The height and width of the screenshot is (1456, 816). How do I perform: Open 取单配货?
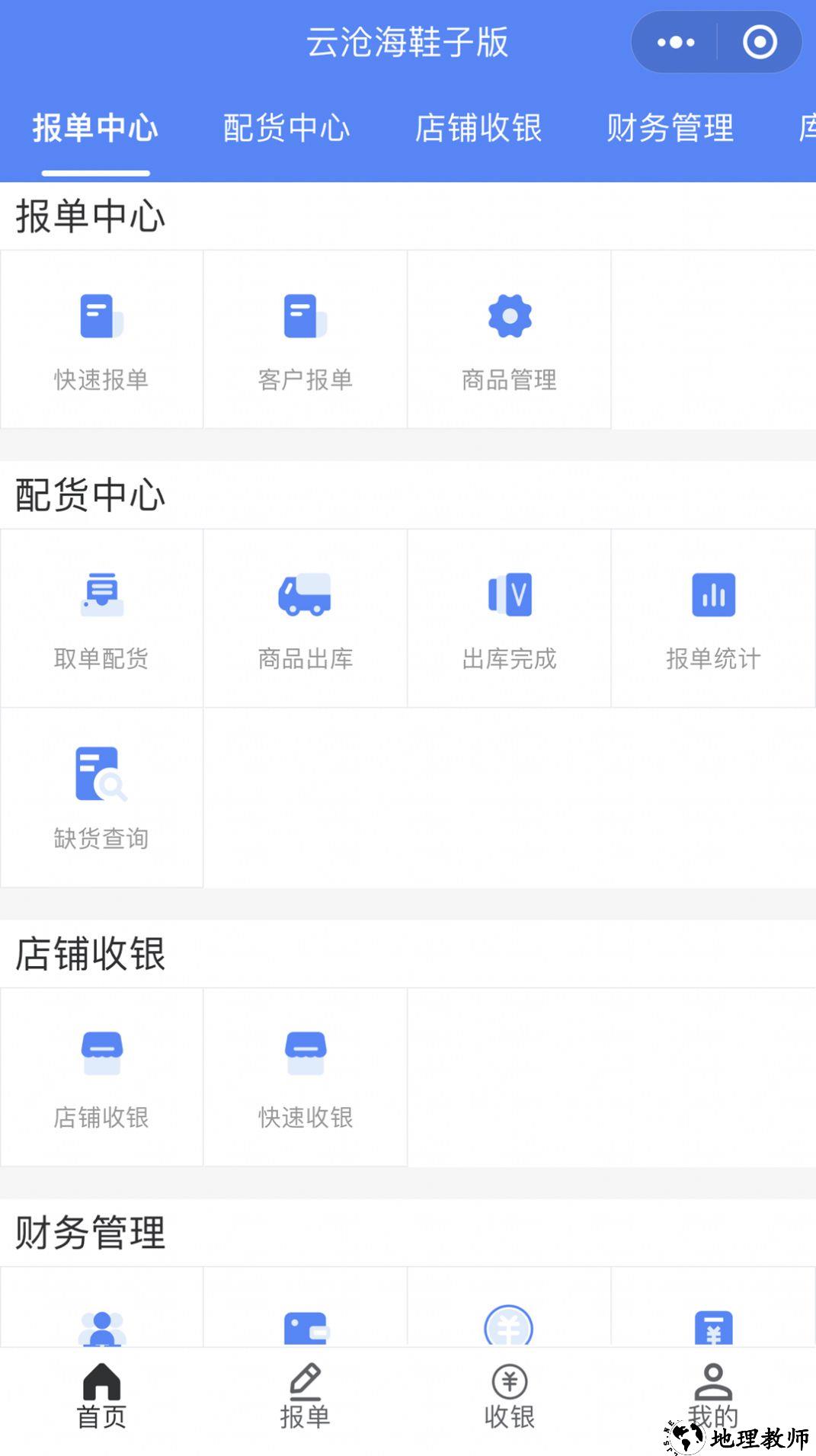click(101, 618)
